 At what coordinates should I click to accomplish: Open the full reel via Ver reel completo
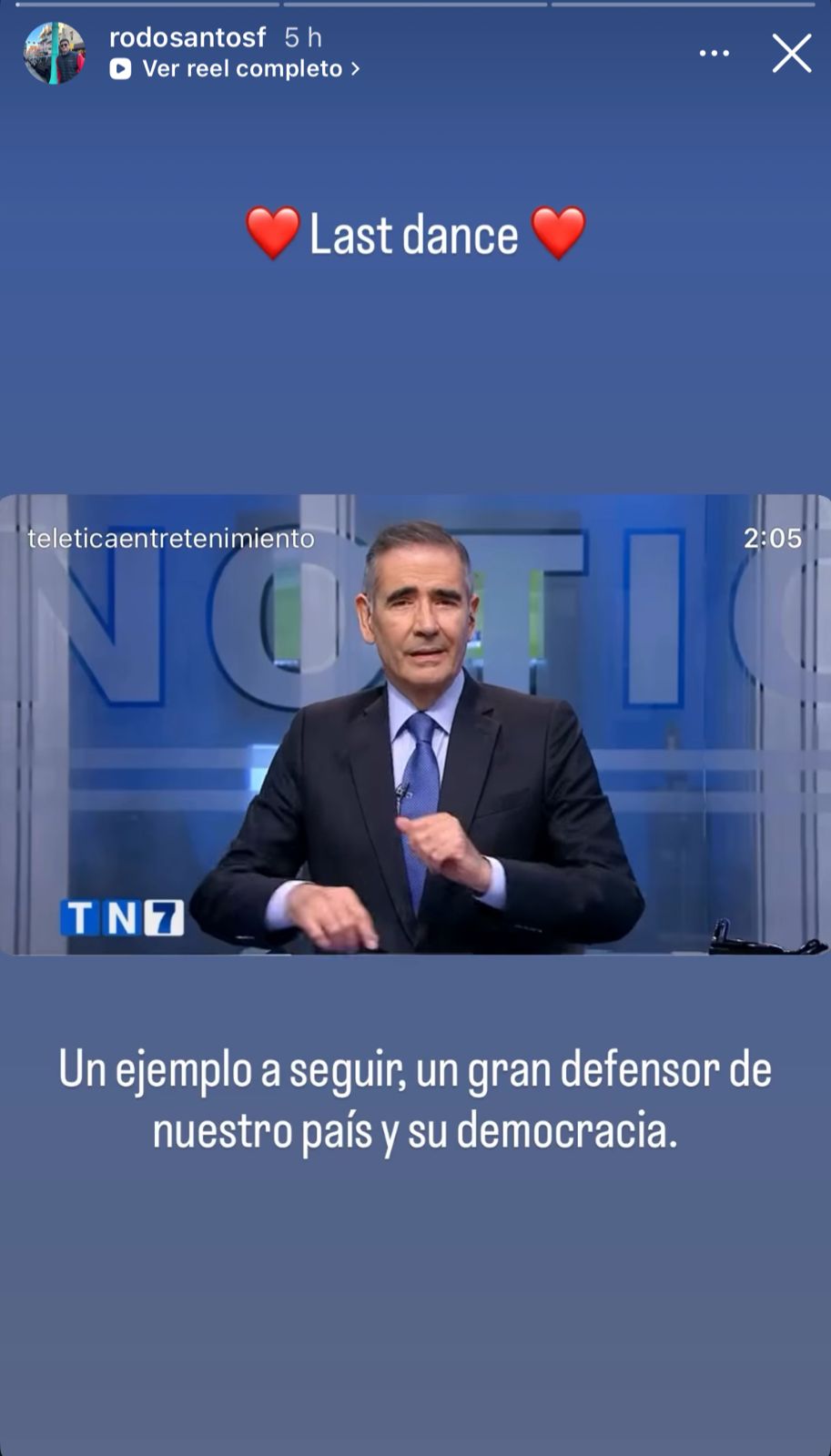[241, 69]
